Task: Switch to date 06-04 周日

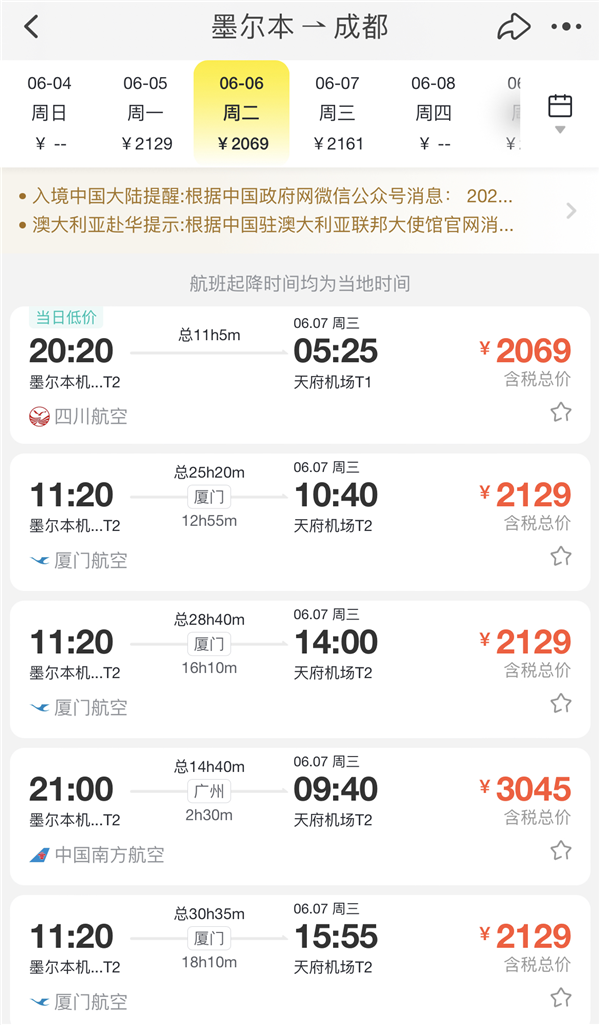Action: pos(50,113)
